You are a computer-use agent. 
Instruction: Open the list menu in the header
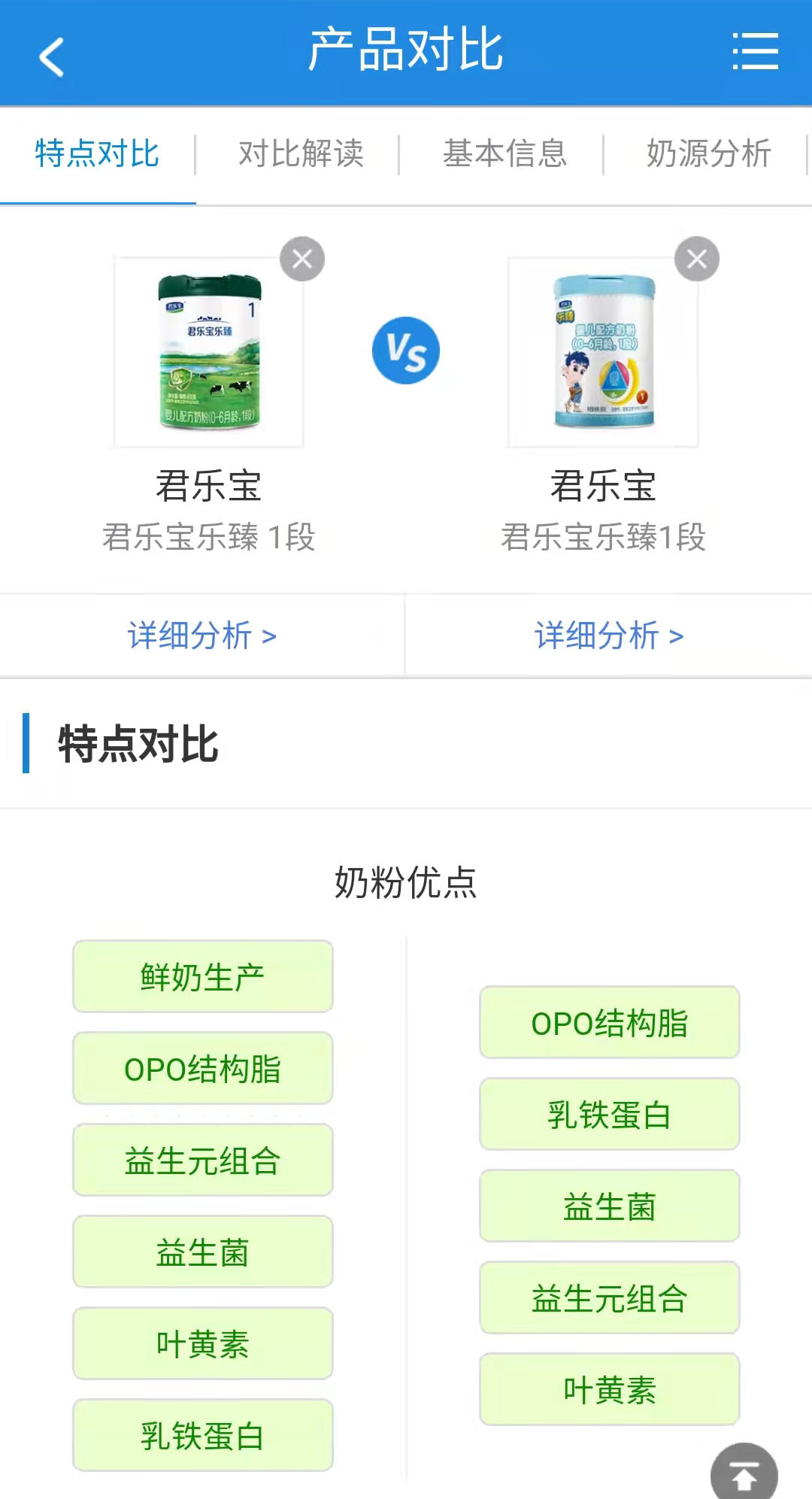[755, 51]
